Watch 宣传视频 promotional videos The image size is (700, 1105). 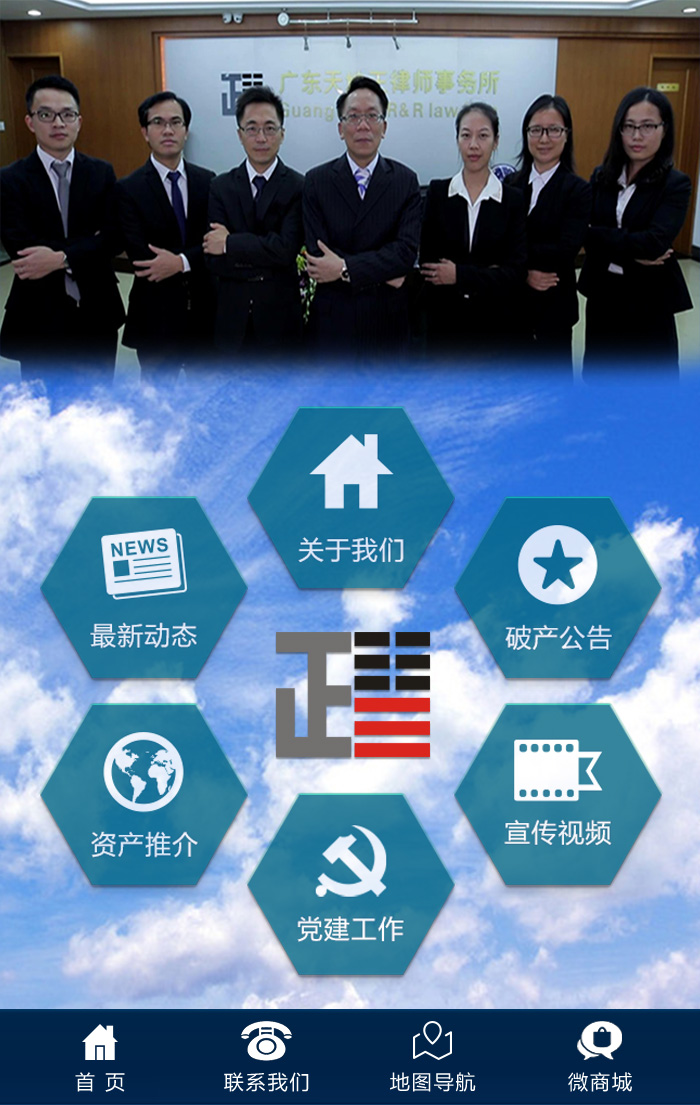click(558, 795)
